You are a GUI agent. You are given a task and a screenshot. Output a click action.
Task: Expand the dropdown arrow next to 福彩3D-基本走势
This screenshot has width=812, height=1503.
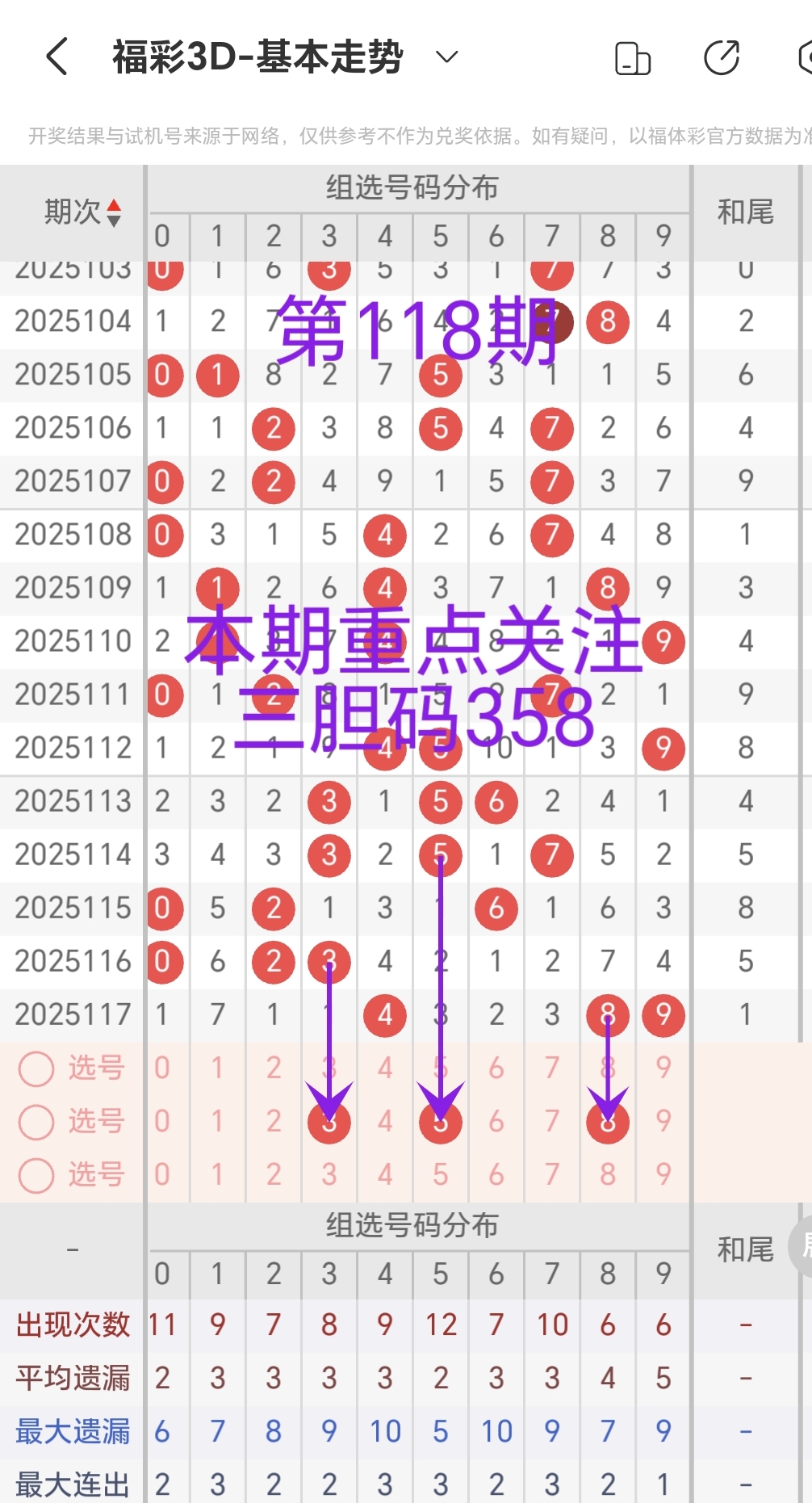[x=446, y=57]
